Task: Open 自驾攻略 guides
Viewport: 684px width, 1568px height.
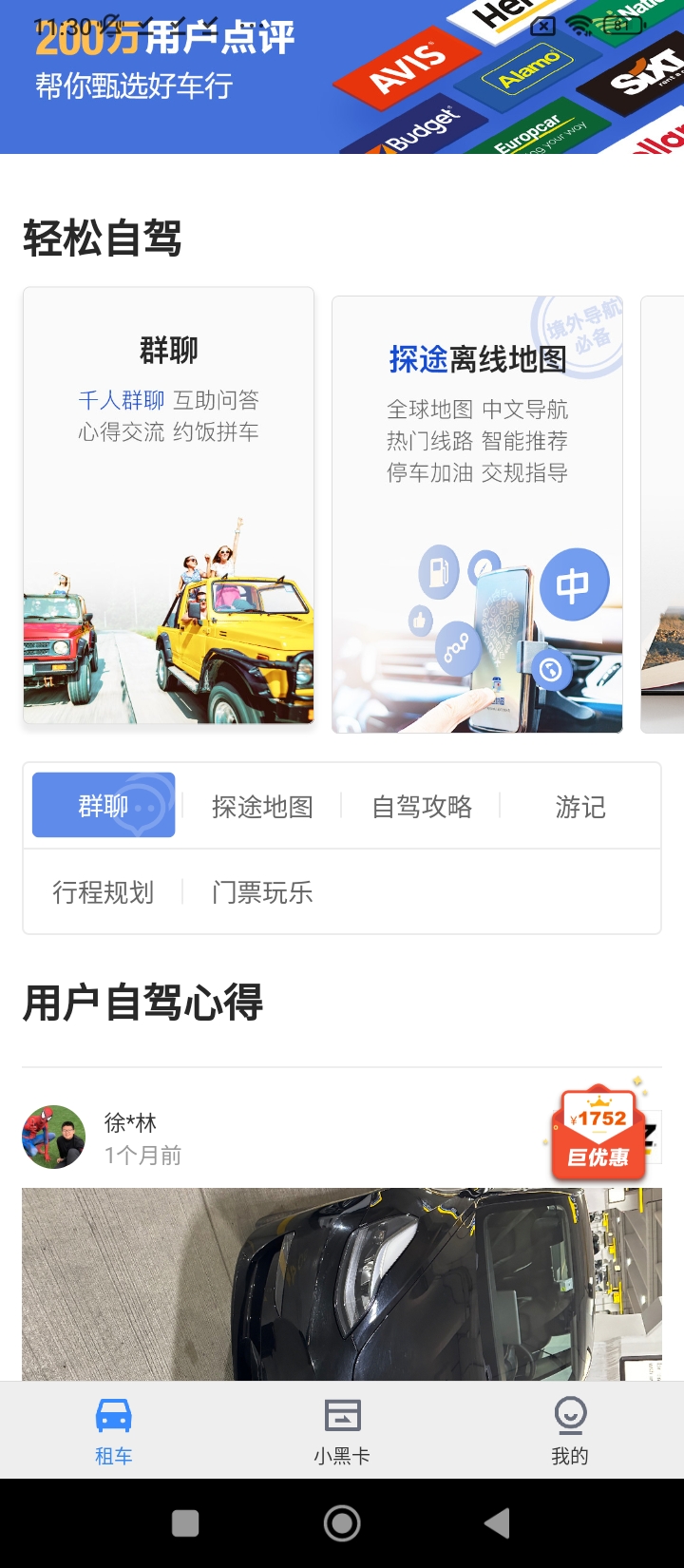Action: coord(422,807)
